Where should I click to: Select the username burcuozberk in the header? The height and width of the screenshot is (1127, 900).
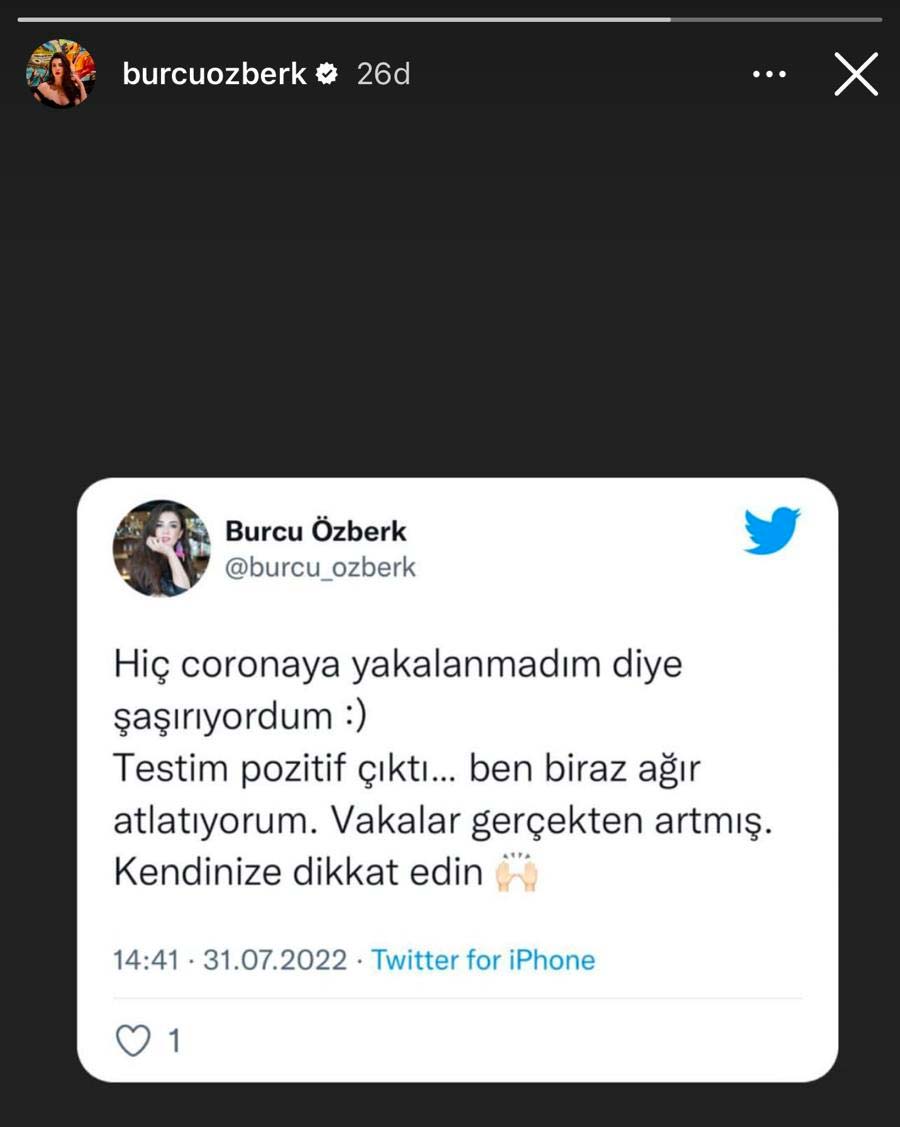point(218,72)
